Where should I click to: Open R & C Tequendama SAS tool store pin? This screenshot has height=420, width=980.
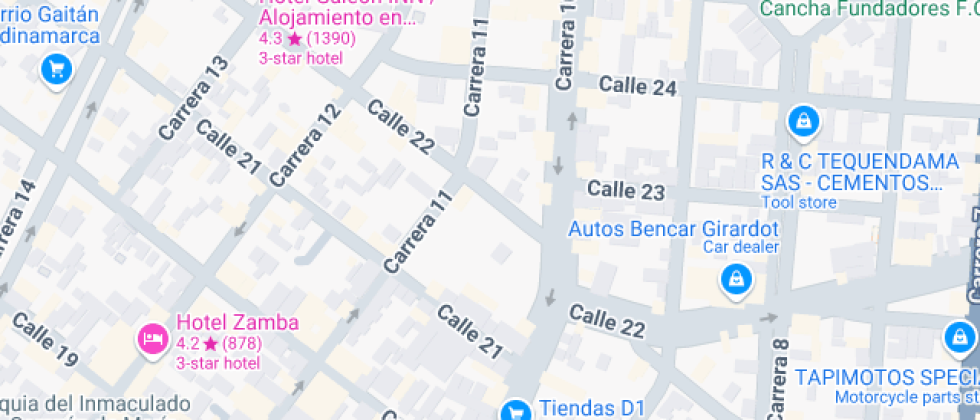click(802, 123)
